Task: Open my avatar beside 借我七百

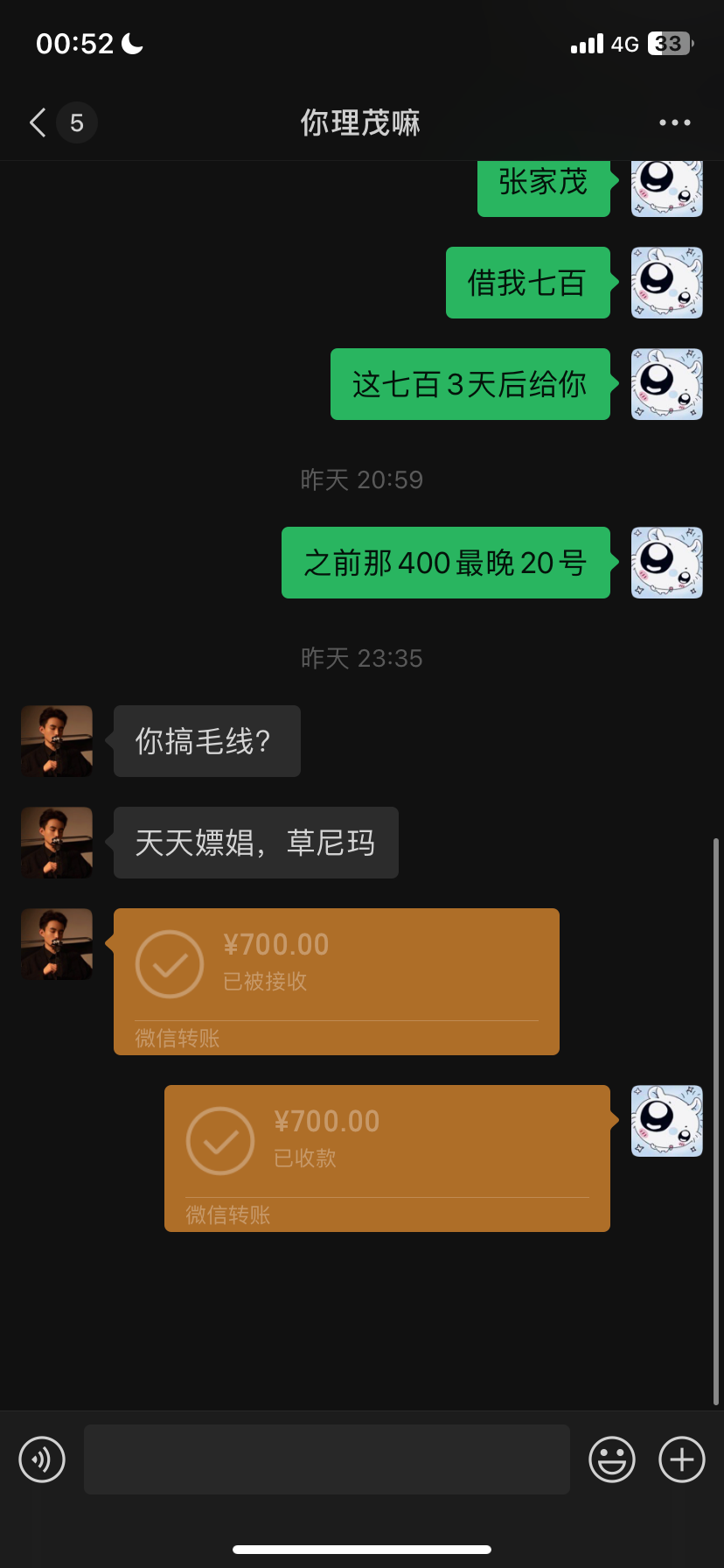Action: [x=666, y=283]
